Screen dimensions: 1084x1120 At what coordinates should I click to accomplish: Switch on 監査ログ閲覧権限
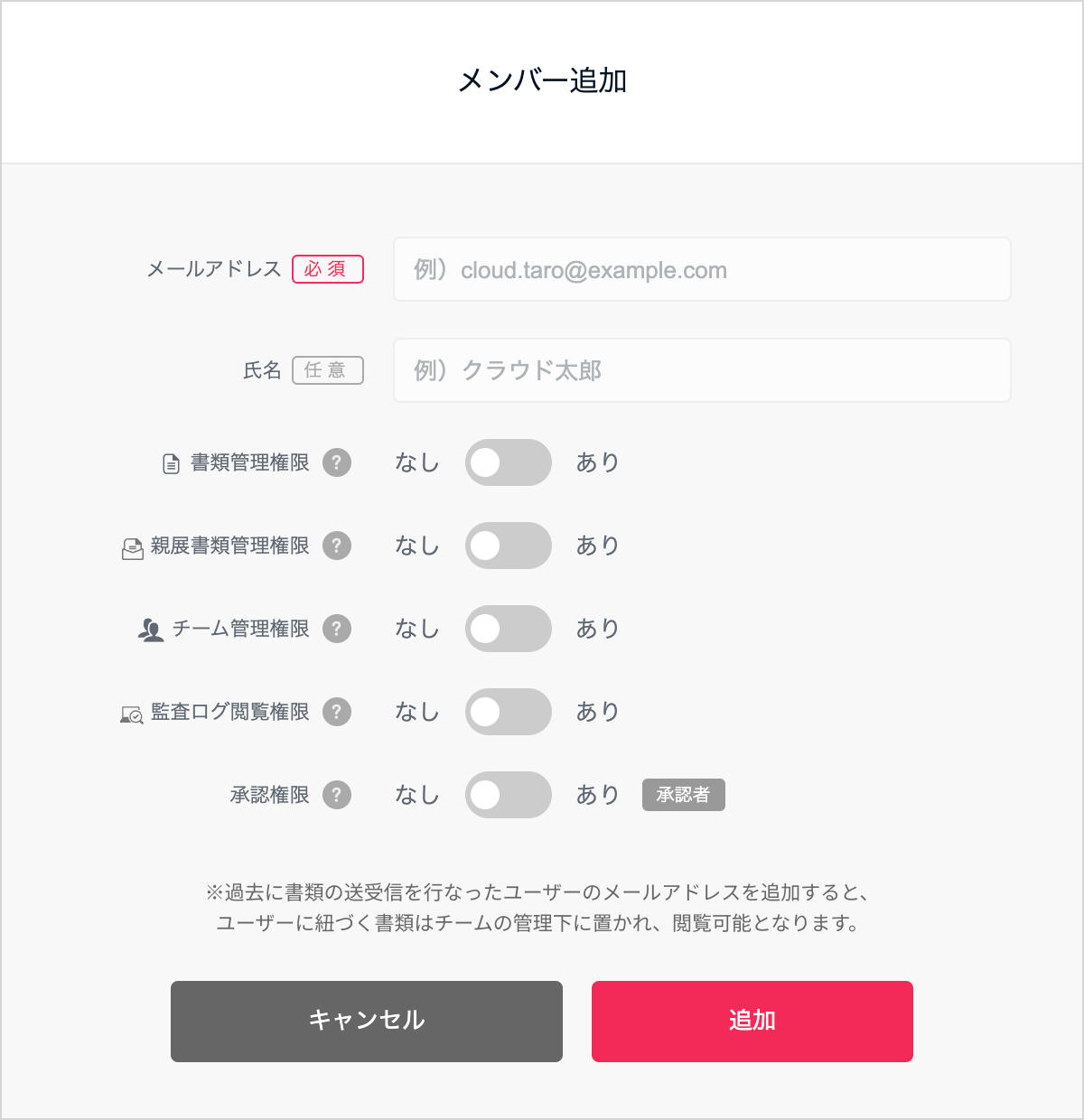click(508, 712)
